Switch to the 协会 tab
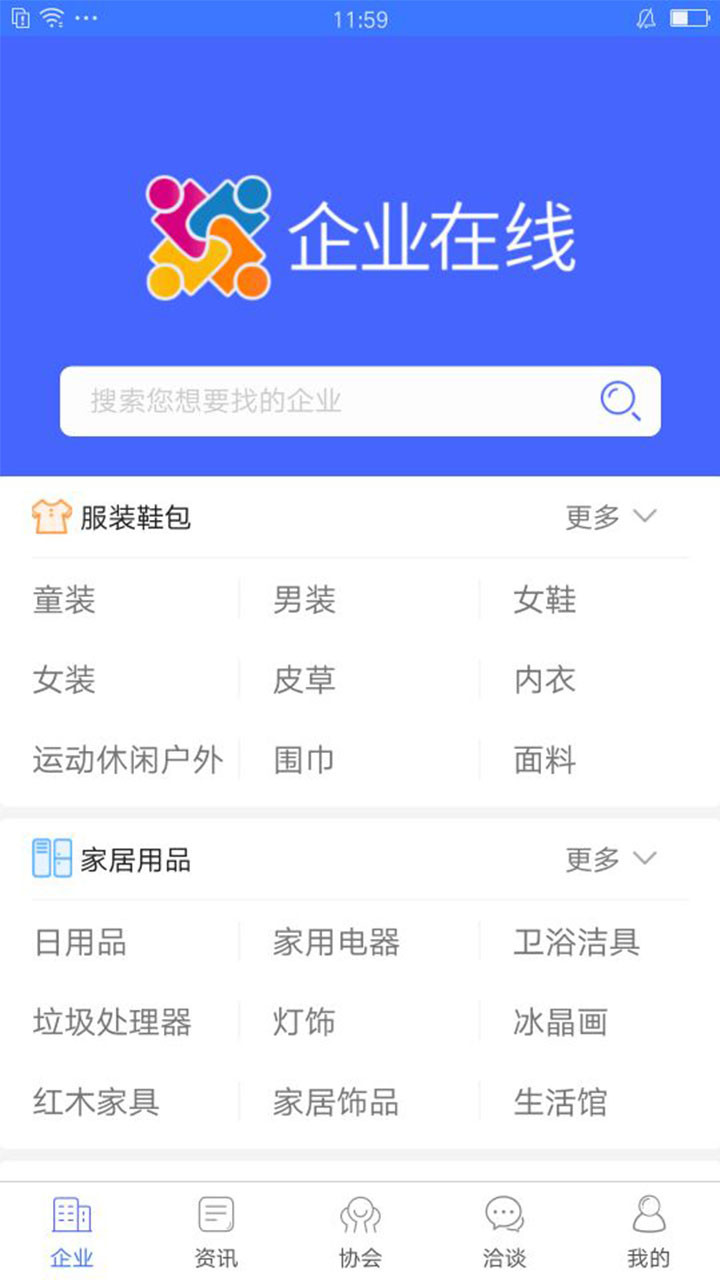The height and width of the screenshot is (1280, 720). pos(360,1232)
